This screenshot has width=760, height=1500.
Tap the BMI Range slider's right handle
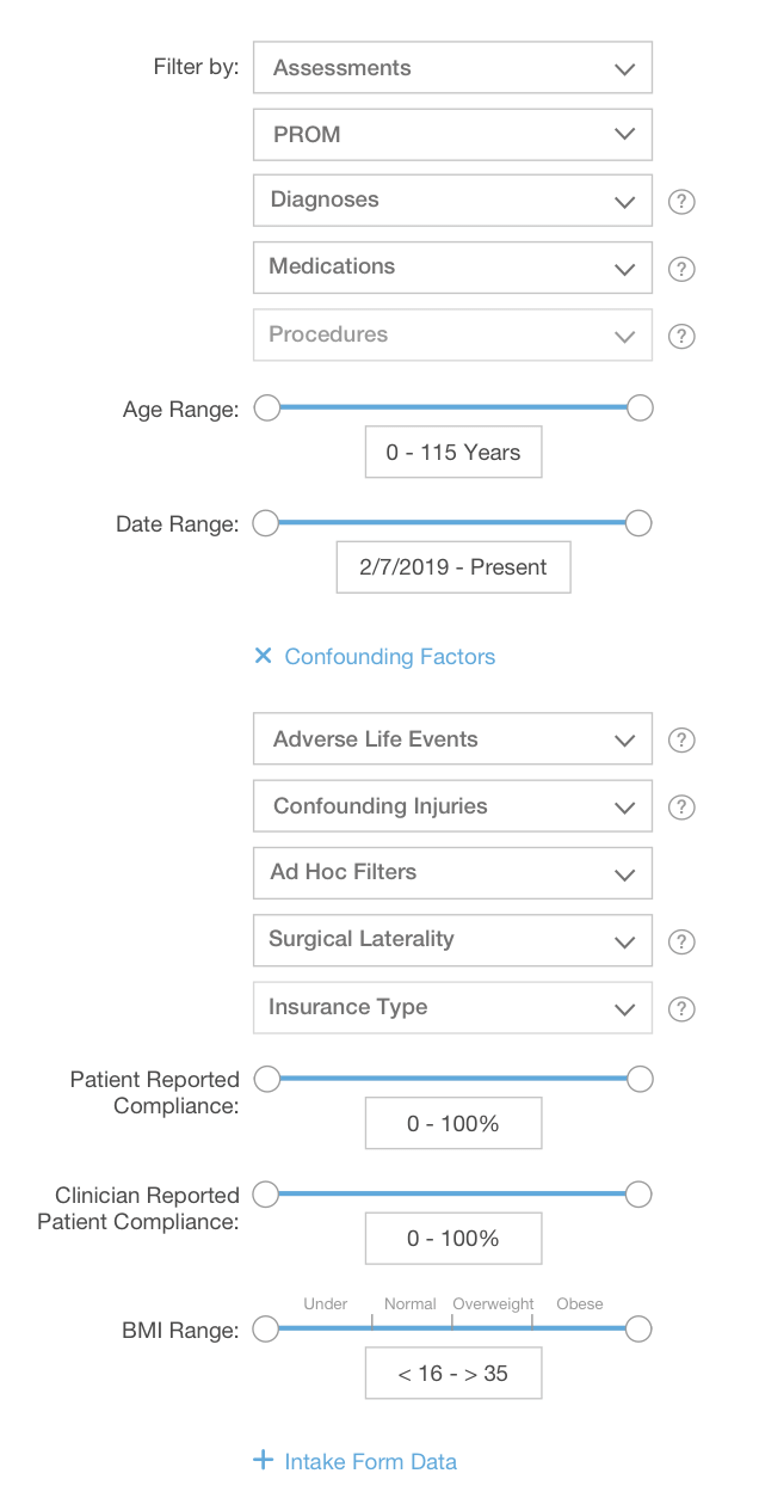pyautogui.click(x=638, y=1329)
